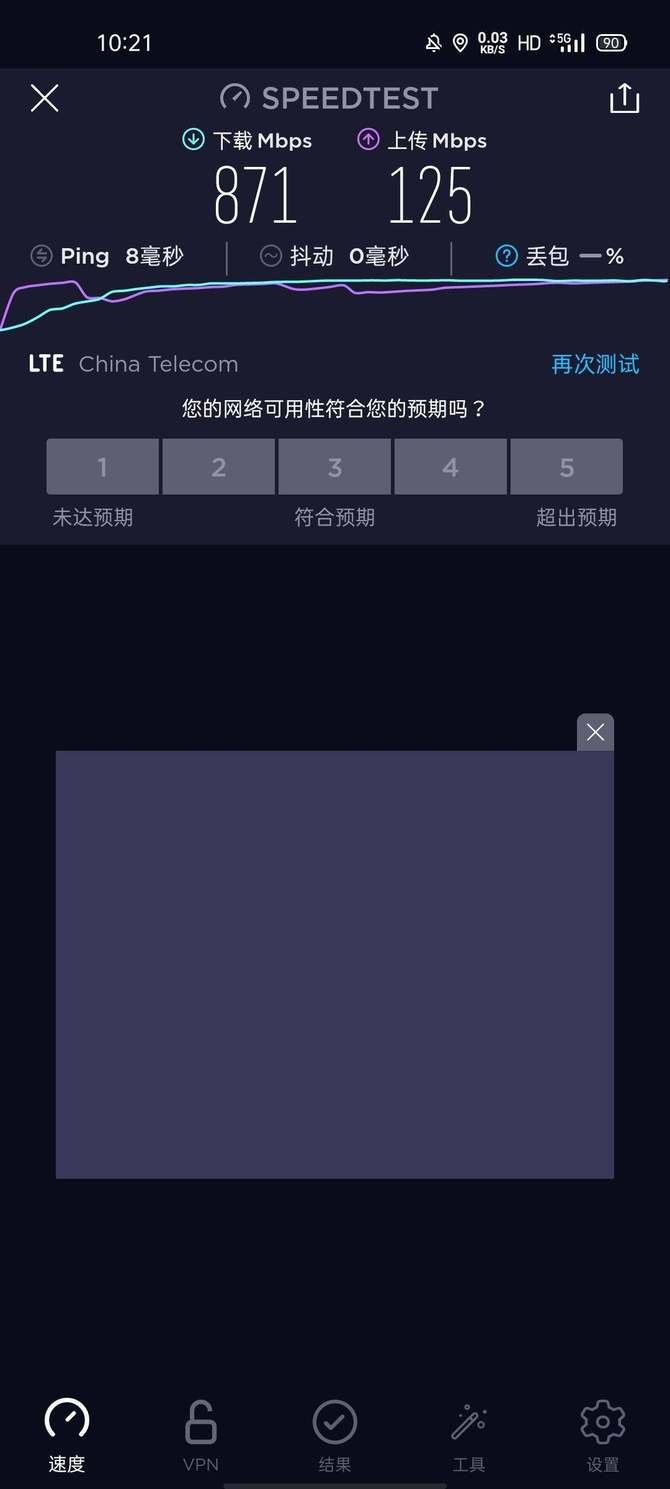
Task: Switch to the VPN tab
Action: 201,1436
